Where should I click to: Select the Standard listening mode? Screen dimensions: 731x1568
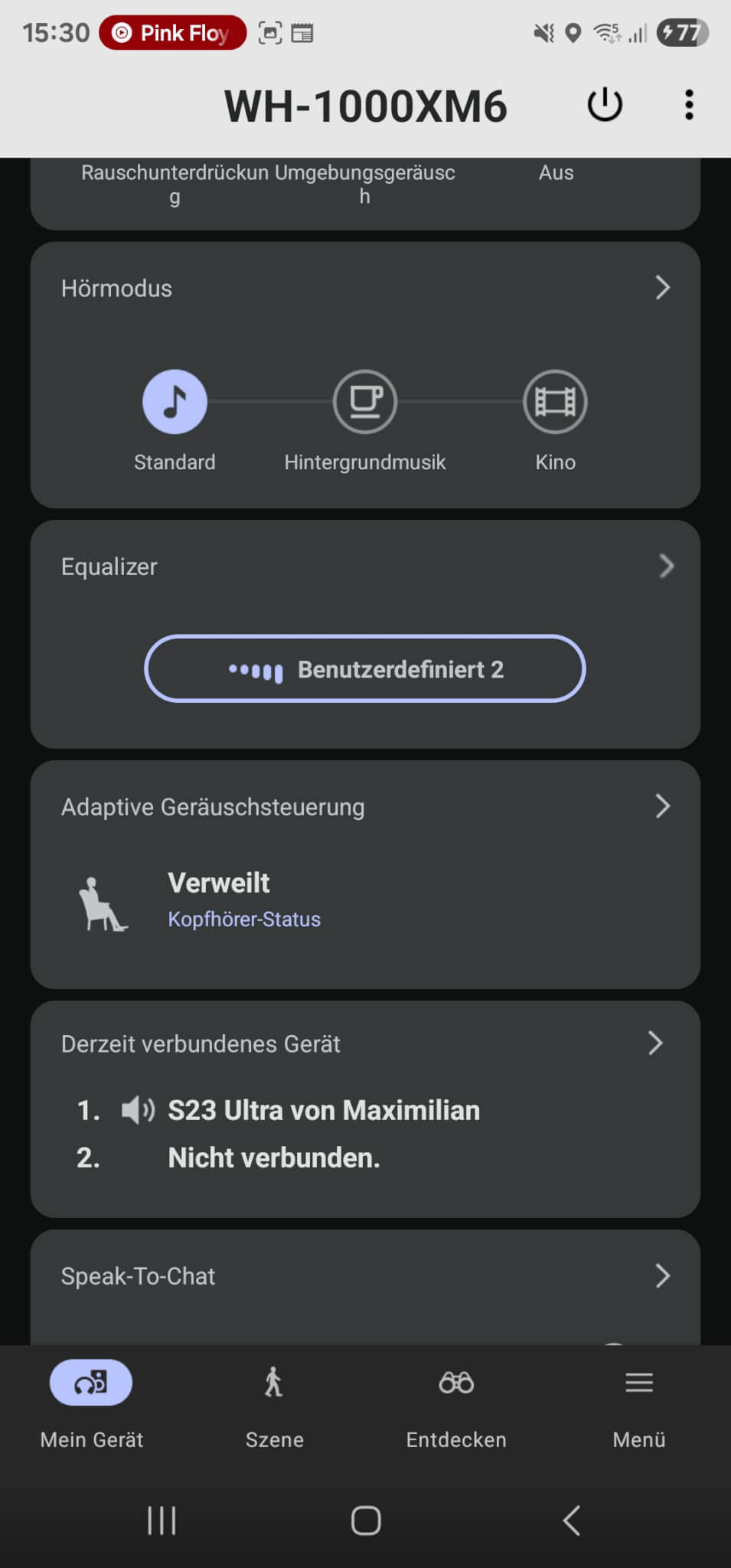coord(175,402)
